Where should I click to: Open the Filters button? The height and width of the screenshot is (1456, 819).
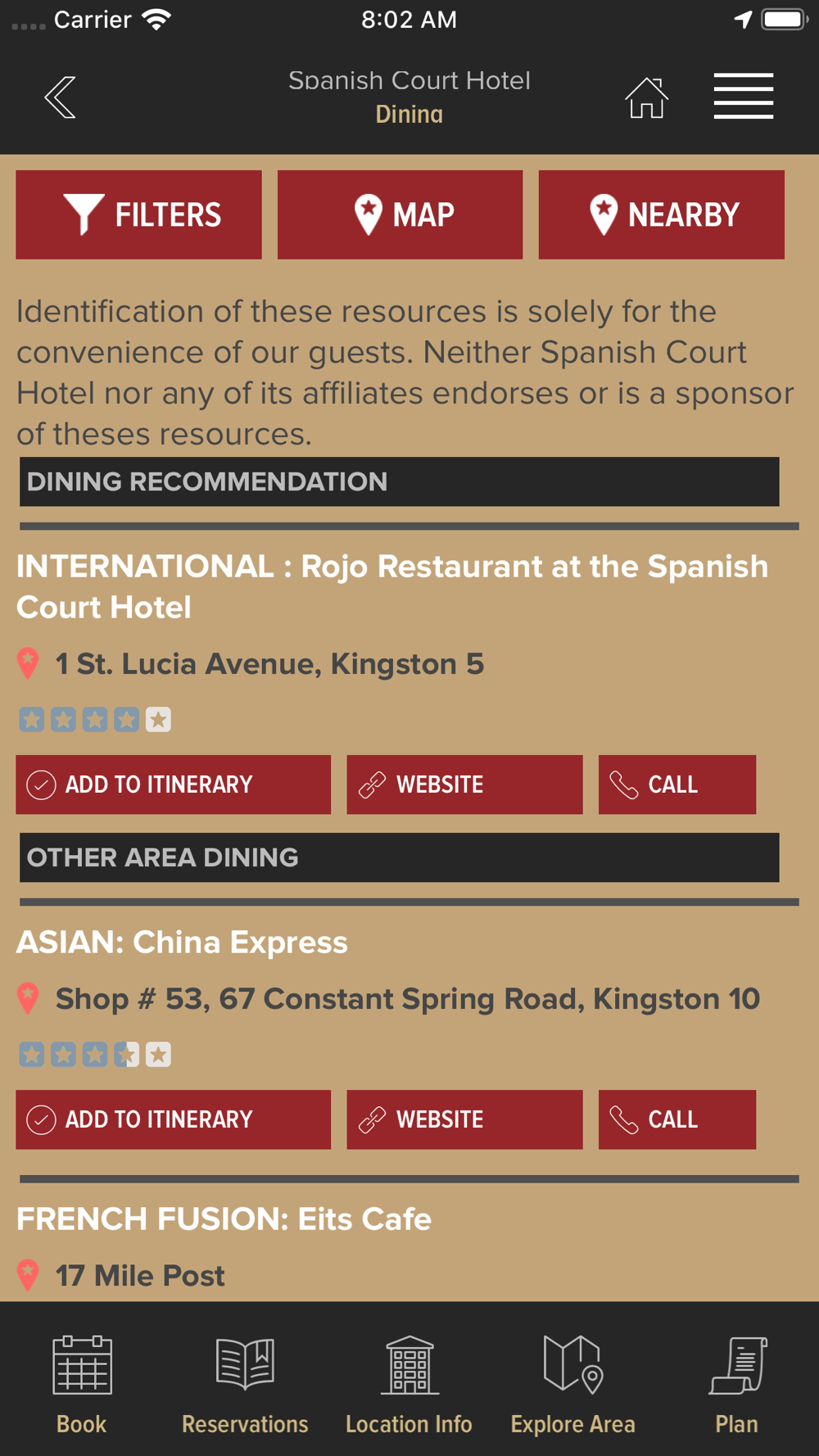tap(139, 215)
